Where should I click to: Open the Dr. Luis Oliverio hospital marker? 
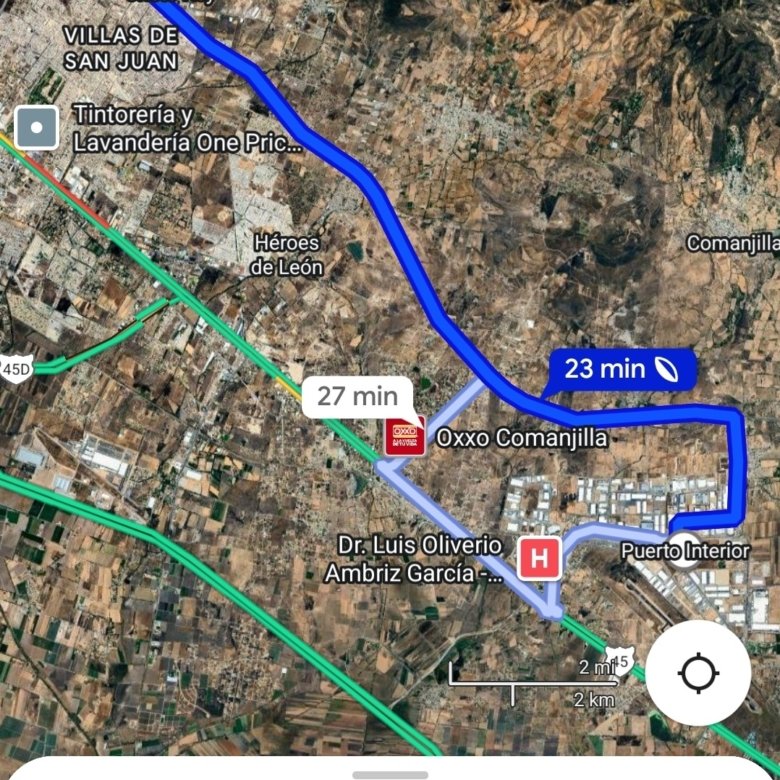click(540, 558)
